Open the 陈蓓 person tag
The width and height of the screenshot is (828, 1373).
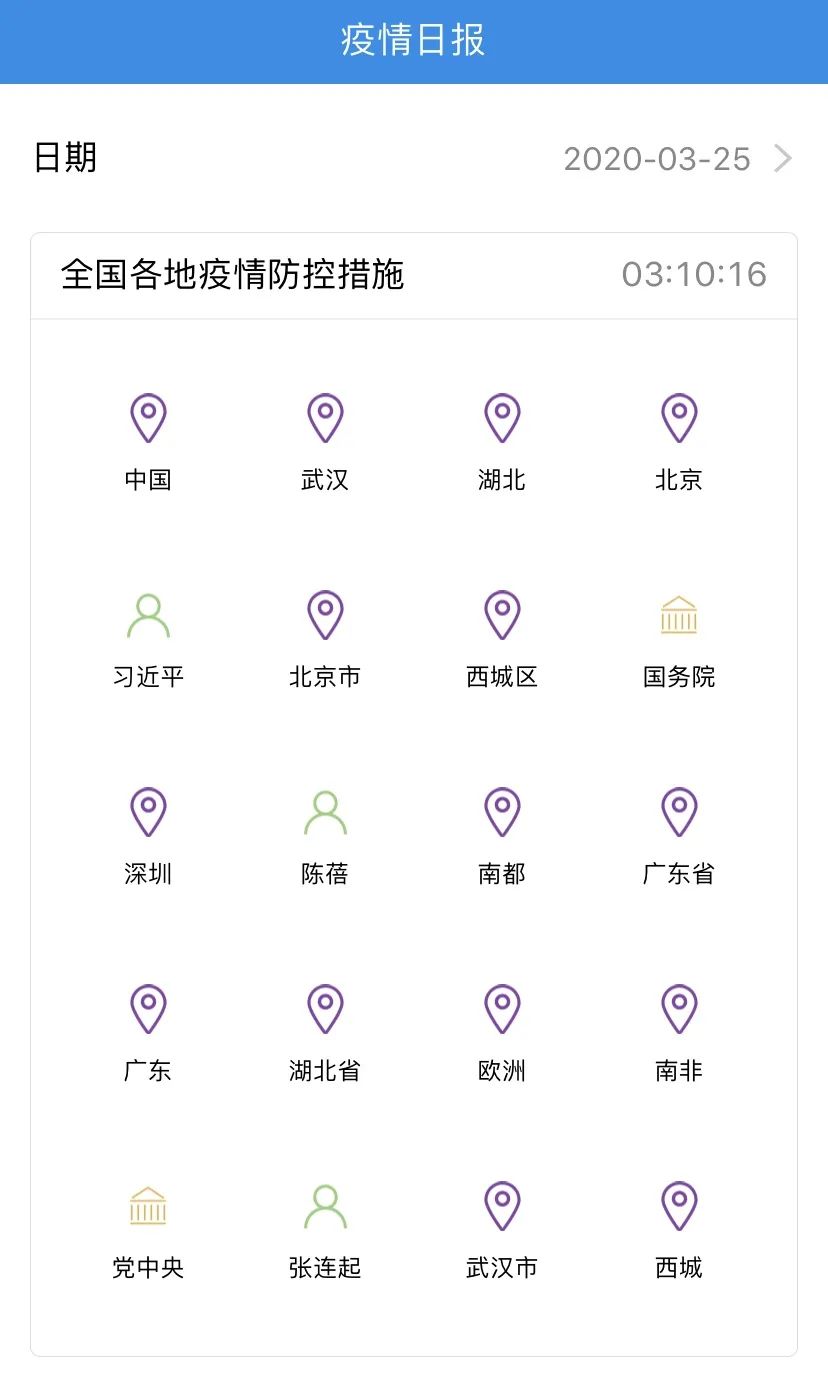pos(325,835)
